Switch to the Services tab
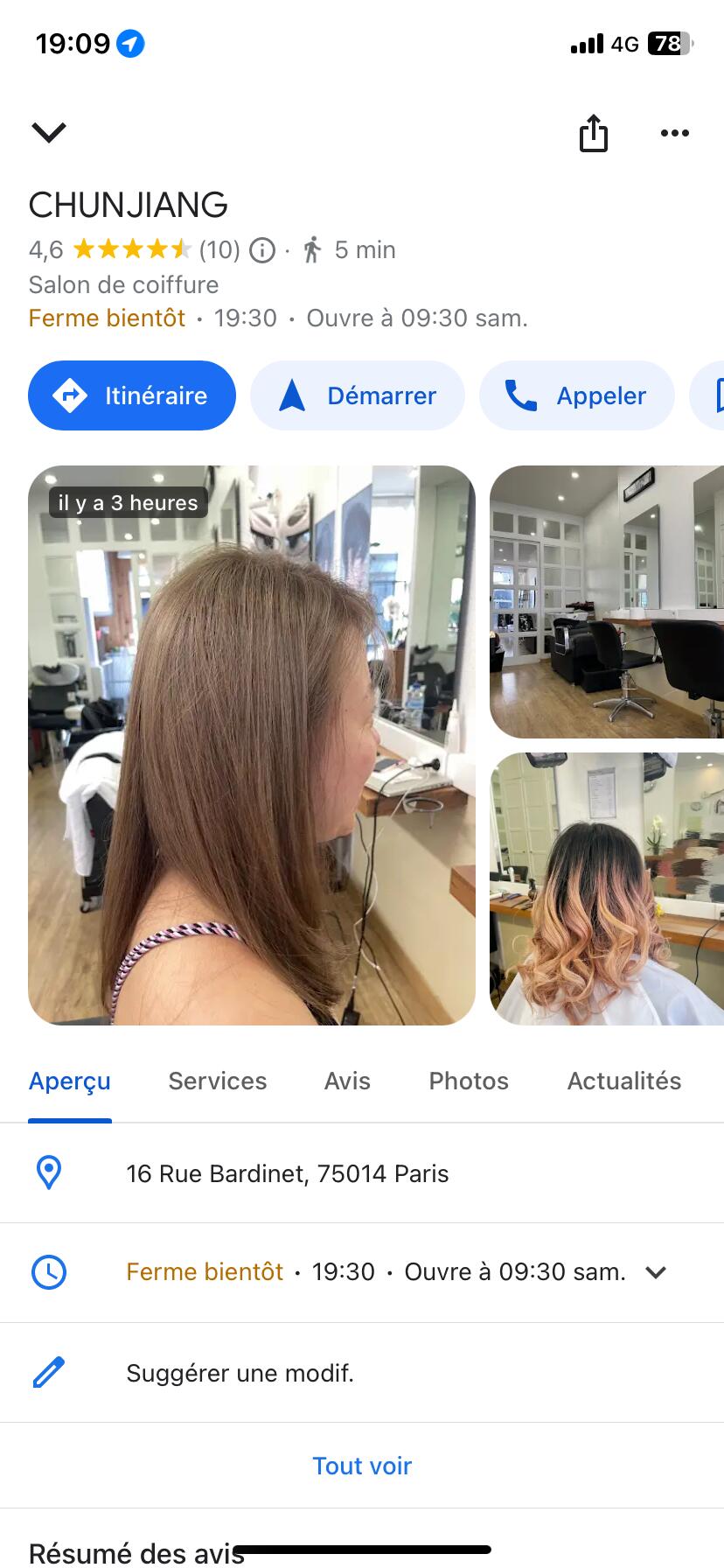 point(218,1081)
